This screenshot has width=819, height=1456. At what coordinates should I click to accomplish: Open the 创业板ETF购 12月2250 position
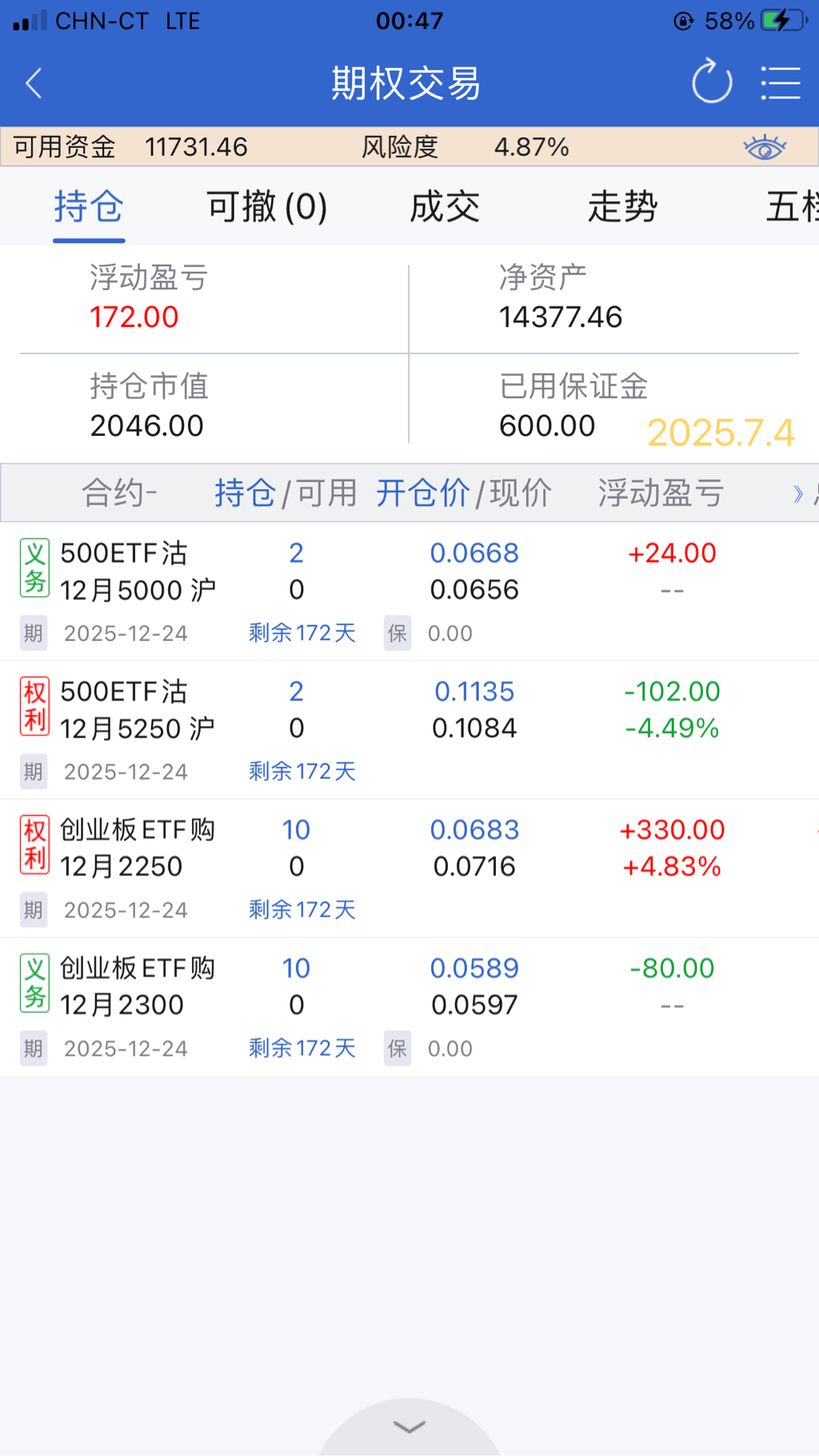pos(138,848)
